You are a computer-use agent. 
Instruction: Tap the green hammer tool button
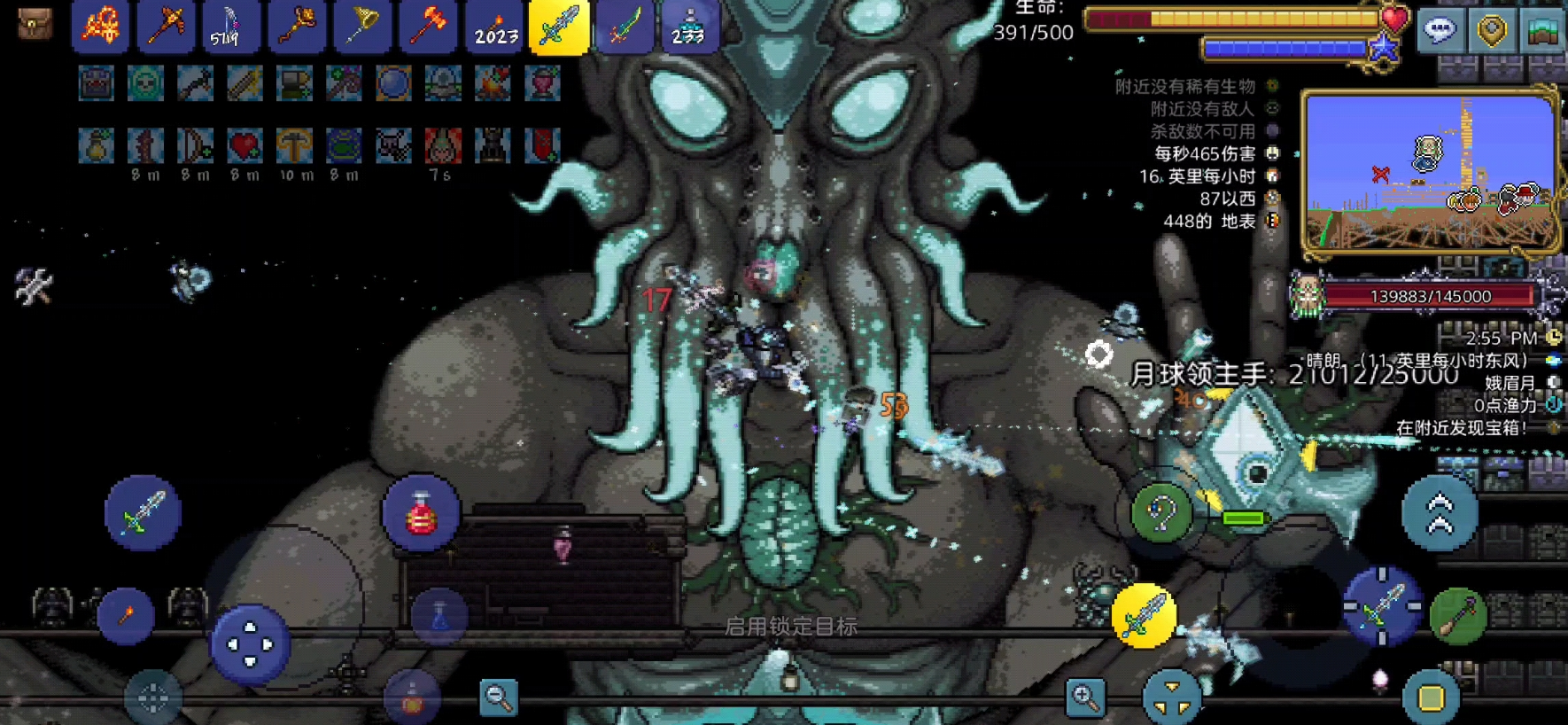click(x=1457, y=615)
